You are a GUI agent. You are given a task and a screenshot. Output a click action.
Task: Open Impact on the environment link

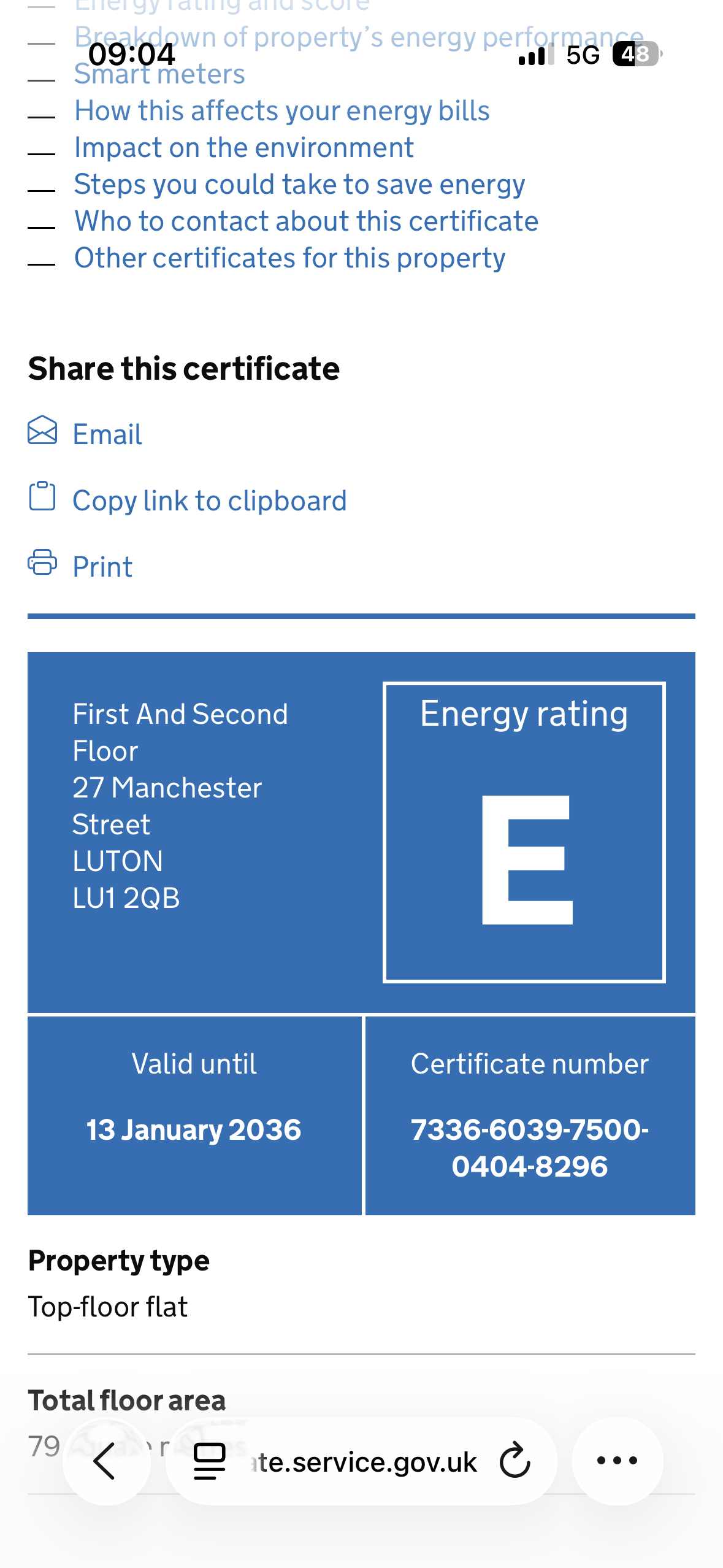[243, 148]
